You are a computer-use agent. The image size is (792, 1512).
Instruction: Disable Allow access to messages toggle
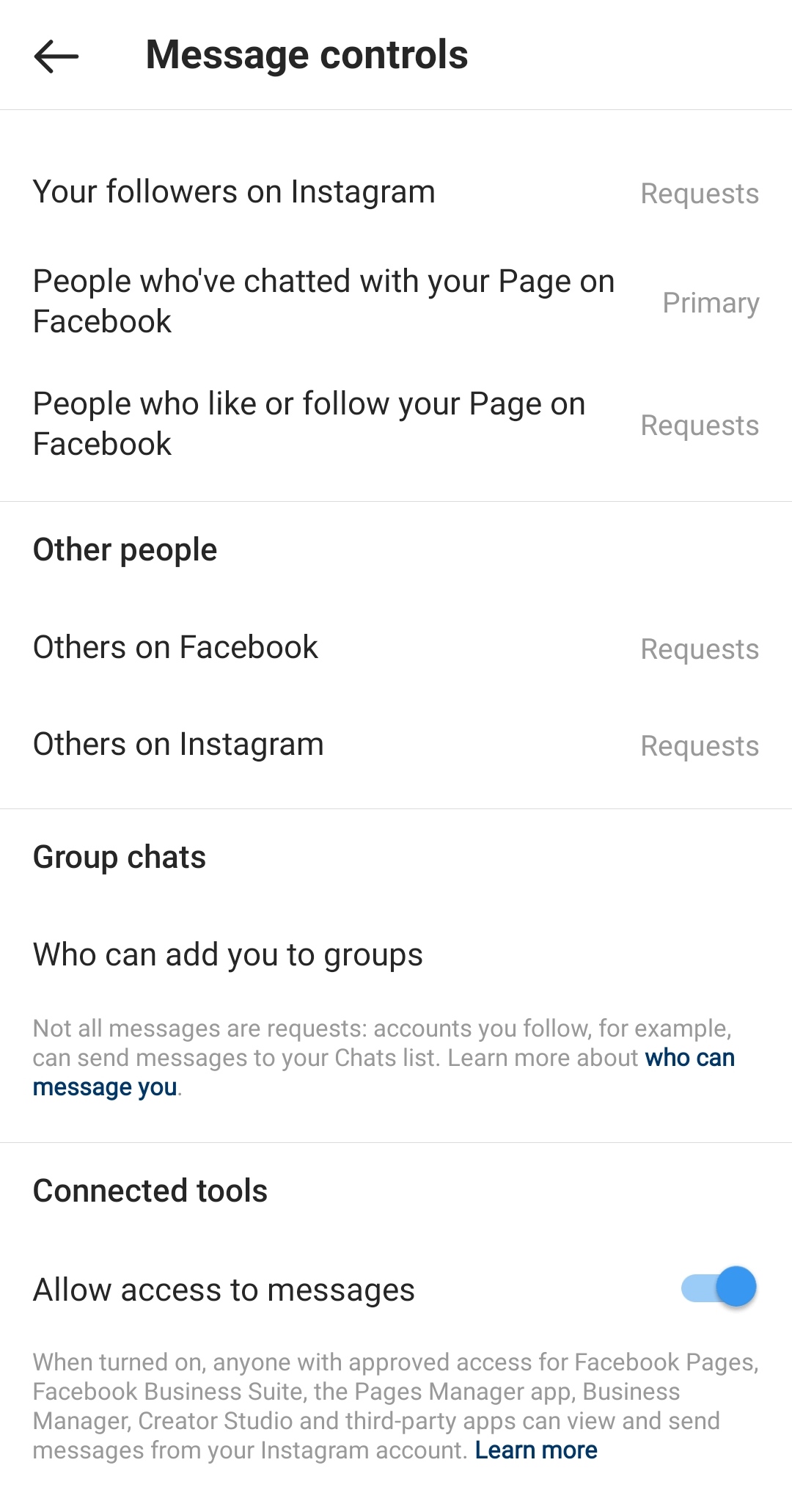pos(719,1288)
